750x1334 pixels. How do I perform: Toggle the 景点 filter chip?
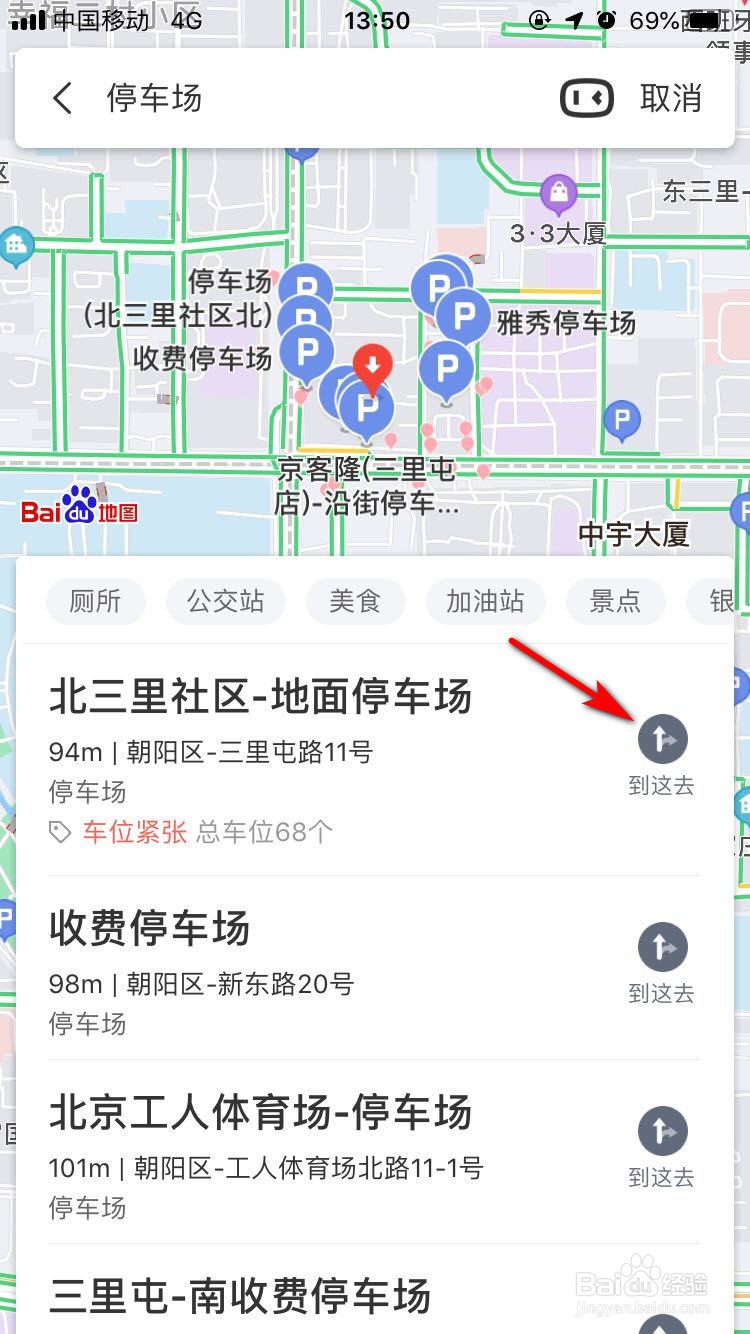coord(615,601)
